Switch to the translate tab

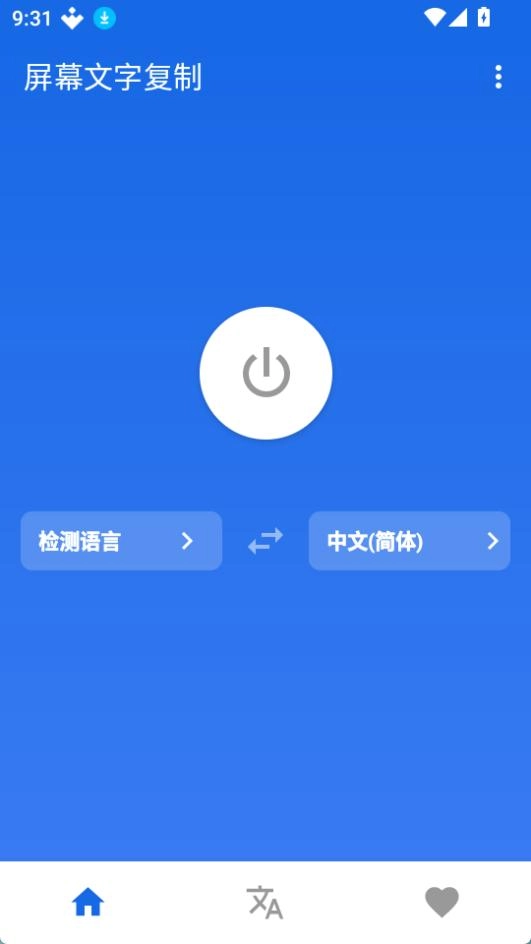click(265, 902)
